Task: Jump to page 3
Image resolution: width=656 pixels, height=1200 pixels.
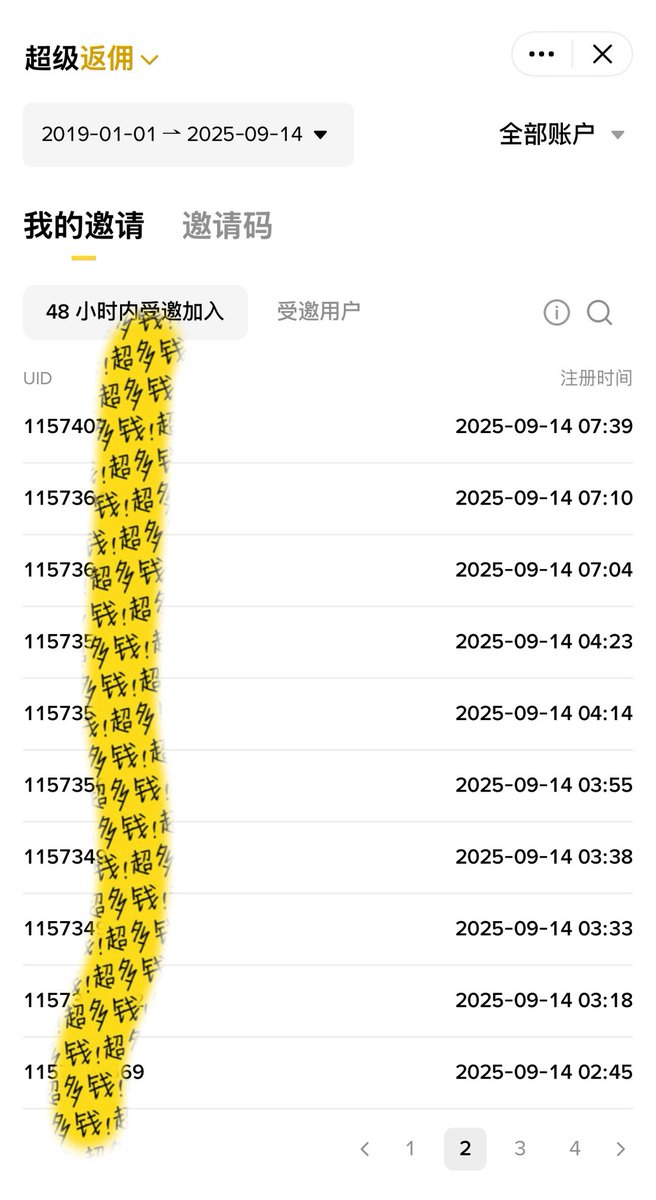Action: (520, 1149)
